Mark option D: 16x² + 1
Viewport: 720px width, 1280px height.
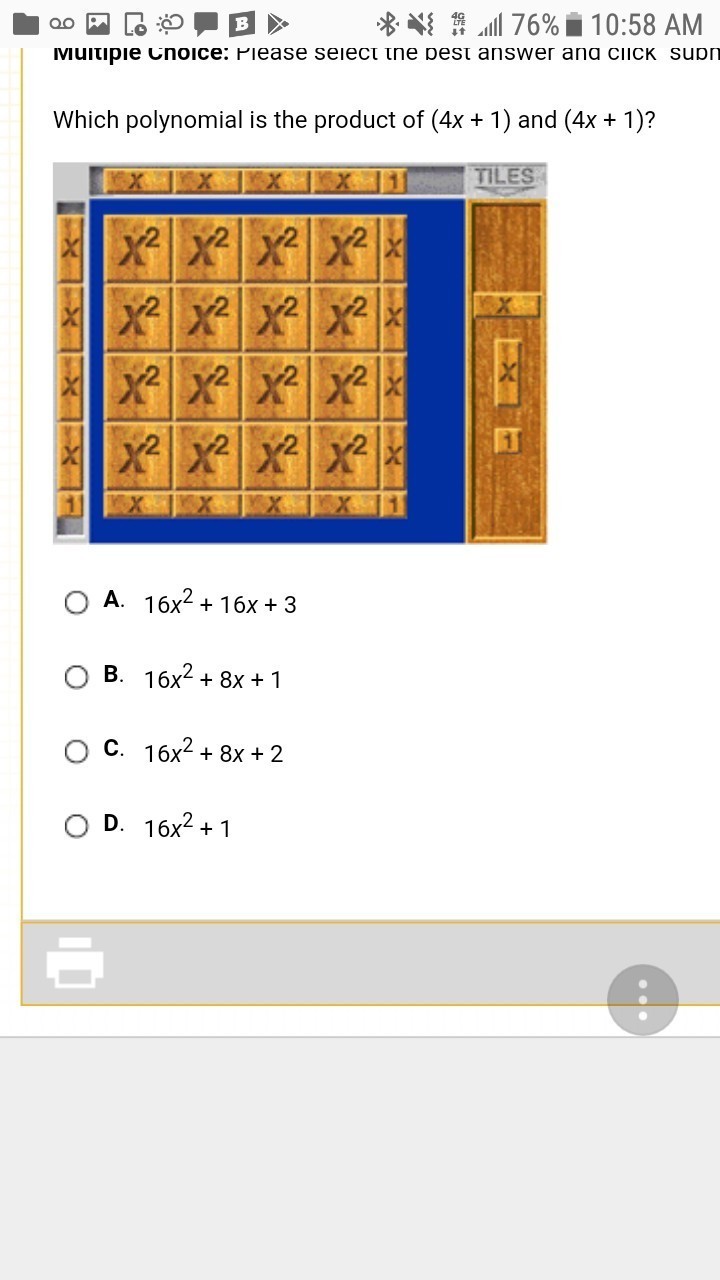pyautogui.click(x=76, y=826)
